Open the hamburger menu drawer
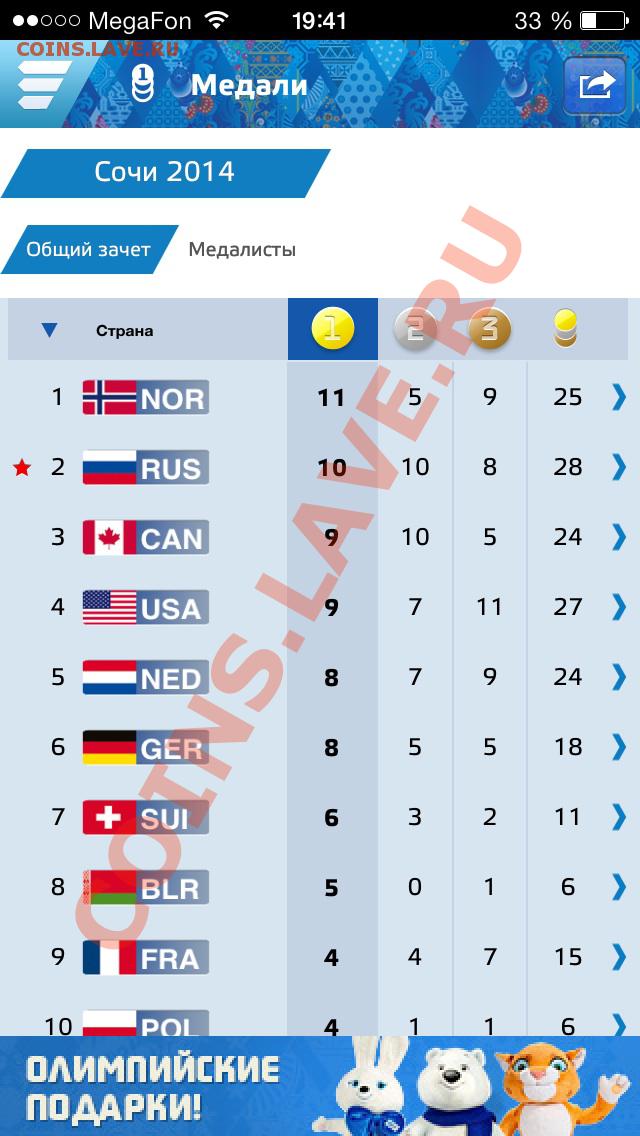 [43, 85]
